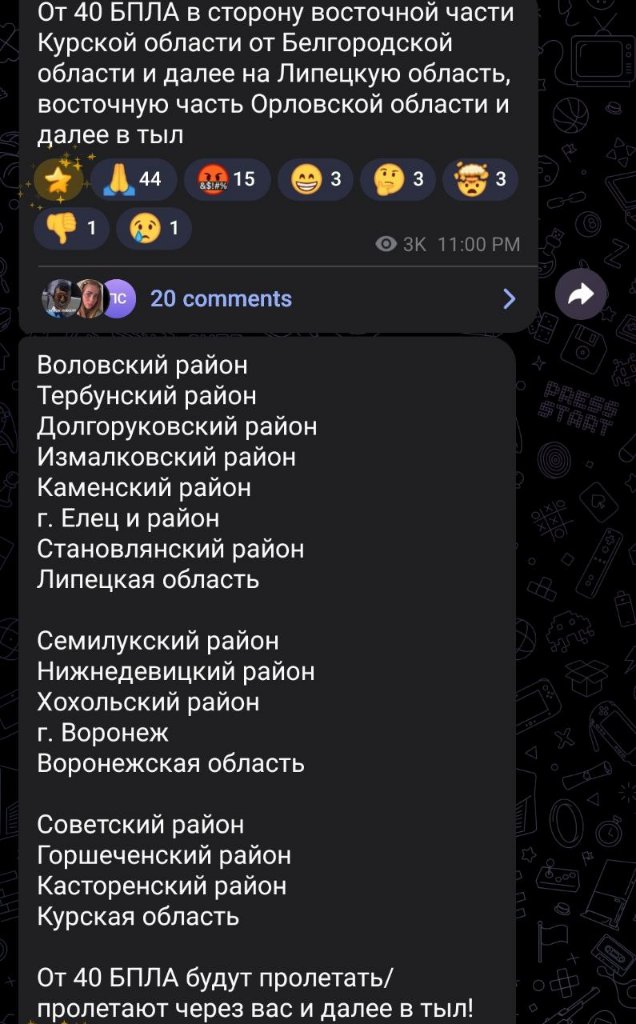
Task: Share the post using the forward arrow
Action: [x=581, y=294]
